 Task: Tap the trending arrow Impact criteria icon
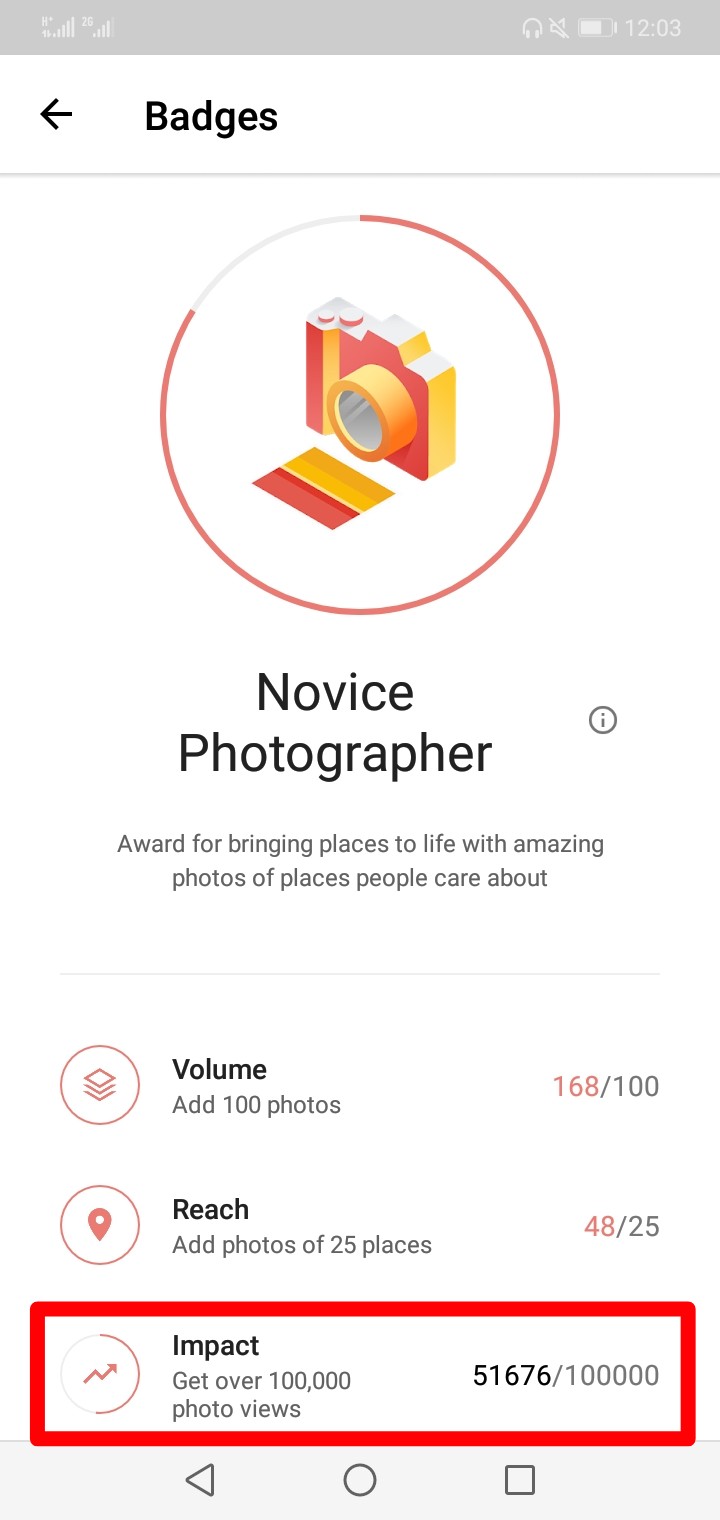coord(100,1372)
